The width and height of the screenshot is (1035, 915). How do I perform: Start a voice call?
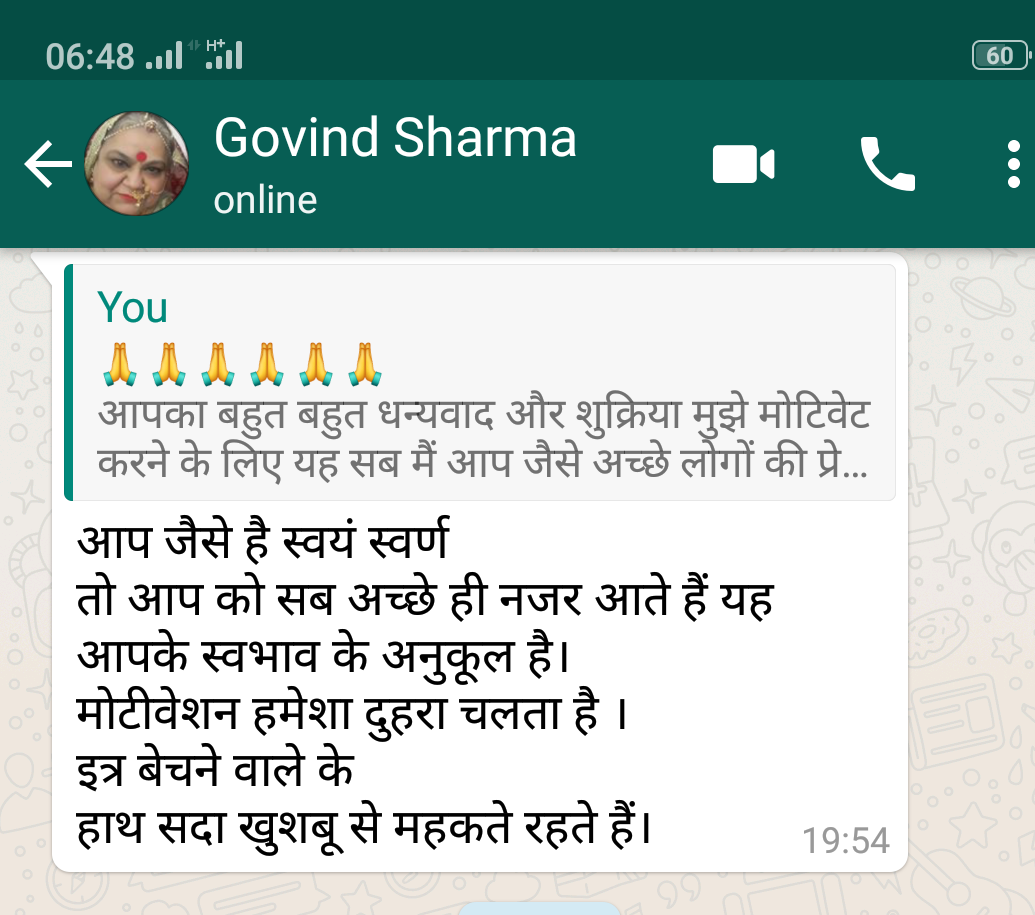click(888, 164)
